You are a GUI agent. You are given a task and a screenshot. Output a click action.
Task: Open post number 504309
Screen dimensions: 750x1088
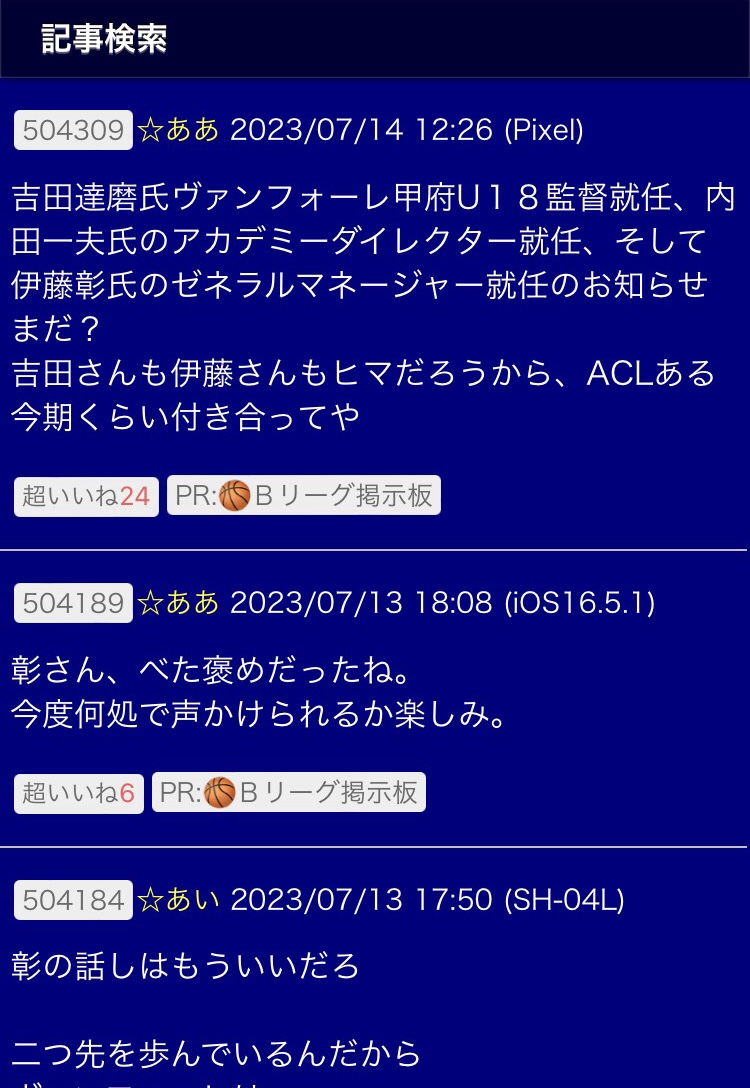(73, 130)
